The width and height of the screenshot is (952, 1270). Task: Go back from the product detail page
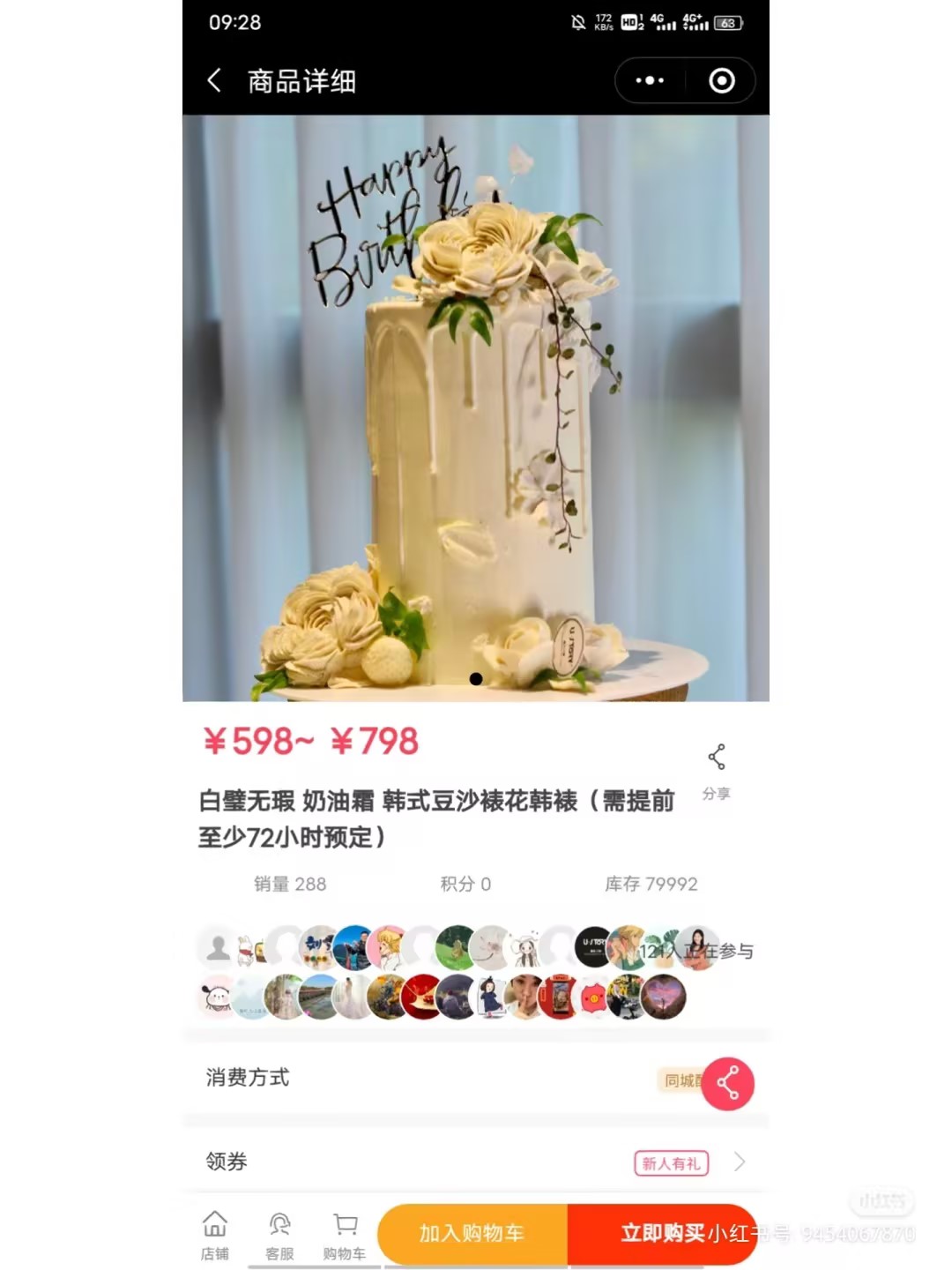(x=214, y=81)
